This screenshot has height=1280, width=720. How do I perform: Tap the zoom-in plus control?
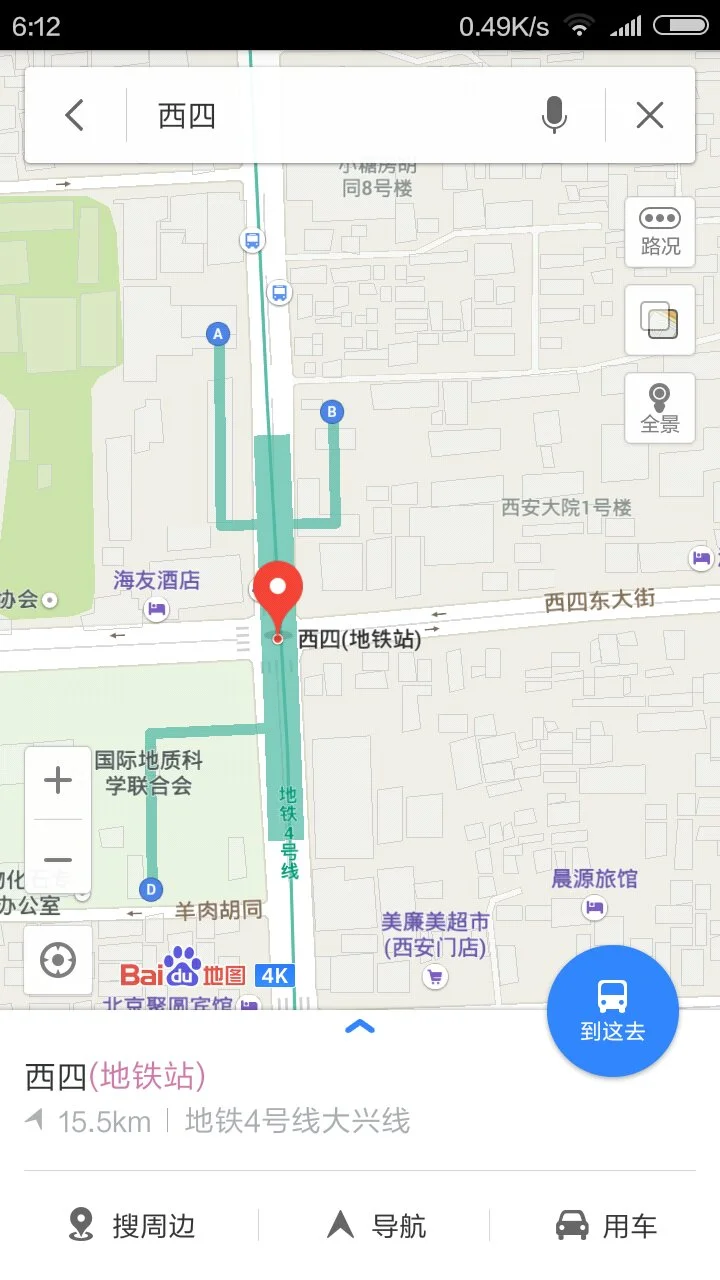[58, 780]
